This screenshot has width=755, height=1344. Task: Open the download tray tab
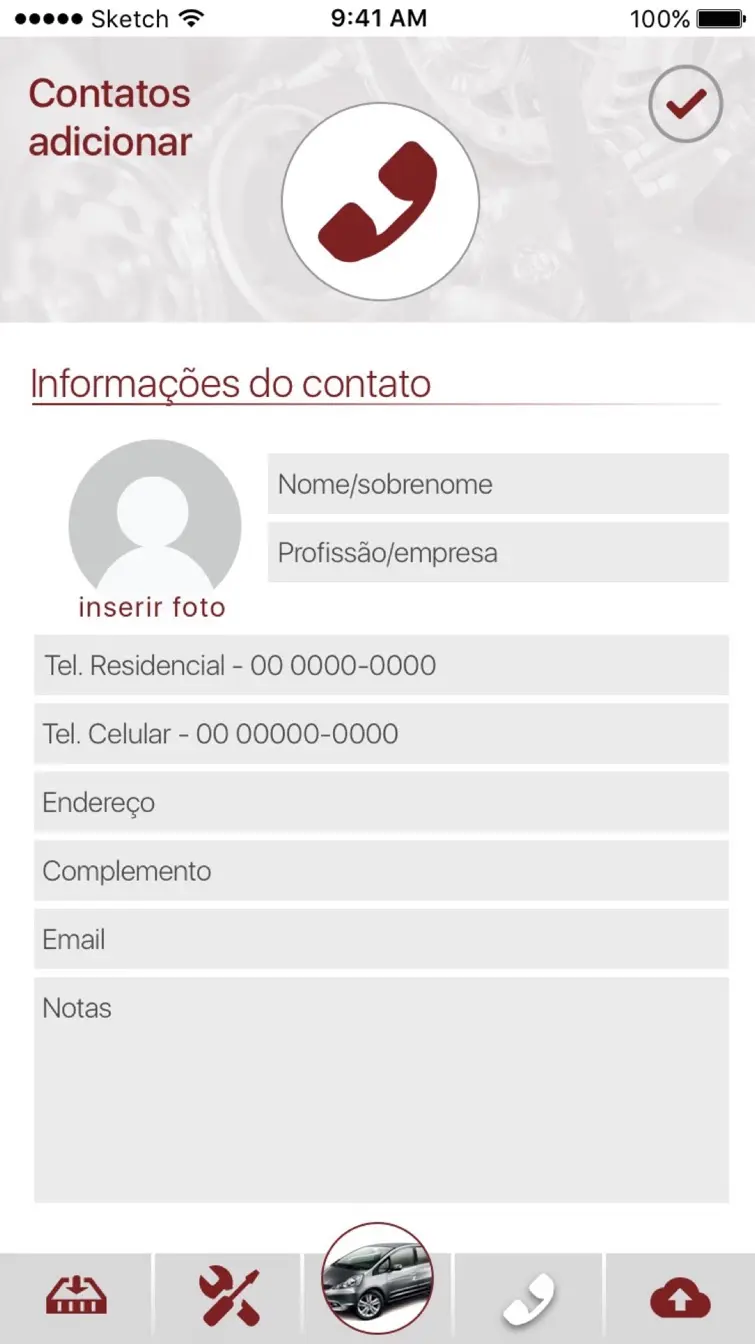tap(76, 1298)
